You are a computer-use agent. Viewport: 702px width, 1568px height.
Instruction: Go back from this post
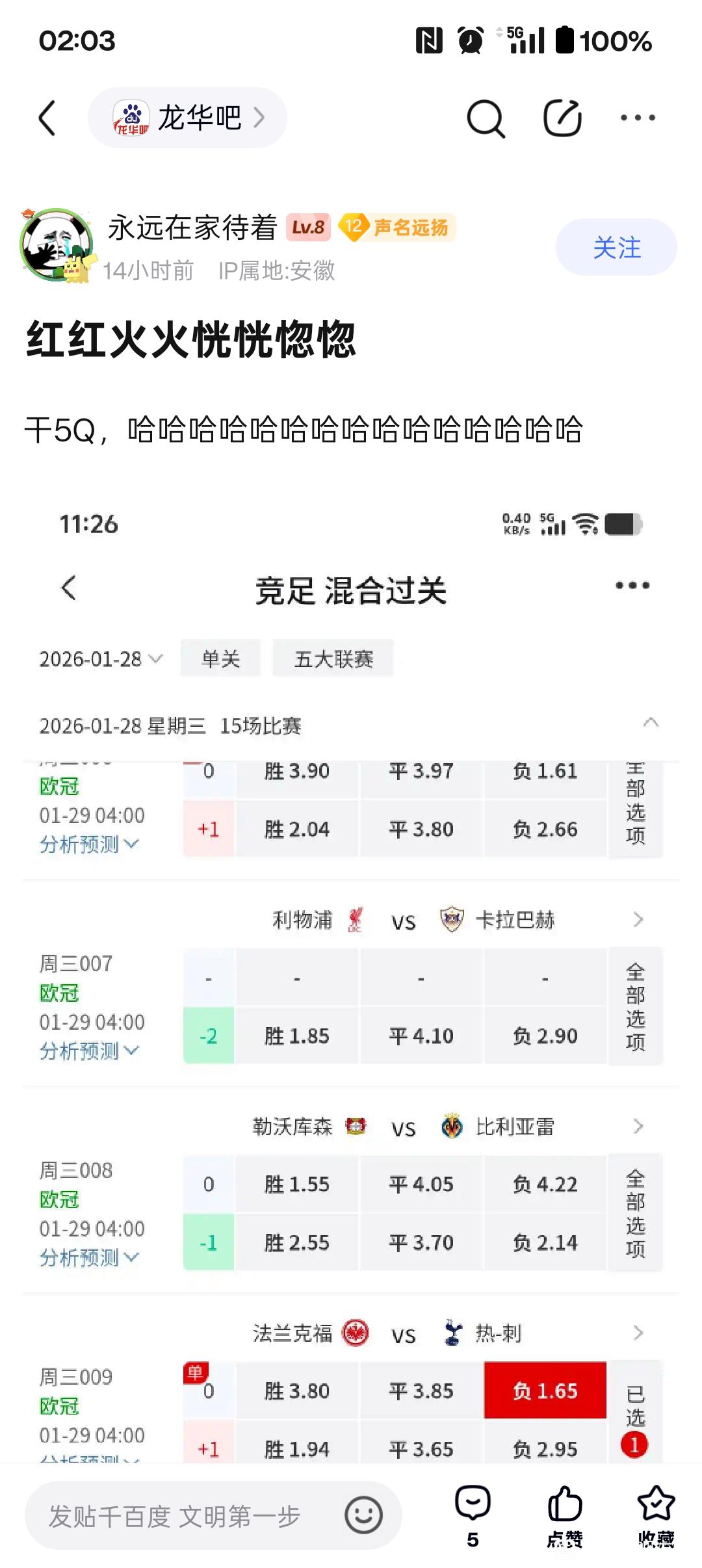(47, 118)
